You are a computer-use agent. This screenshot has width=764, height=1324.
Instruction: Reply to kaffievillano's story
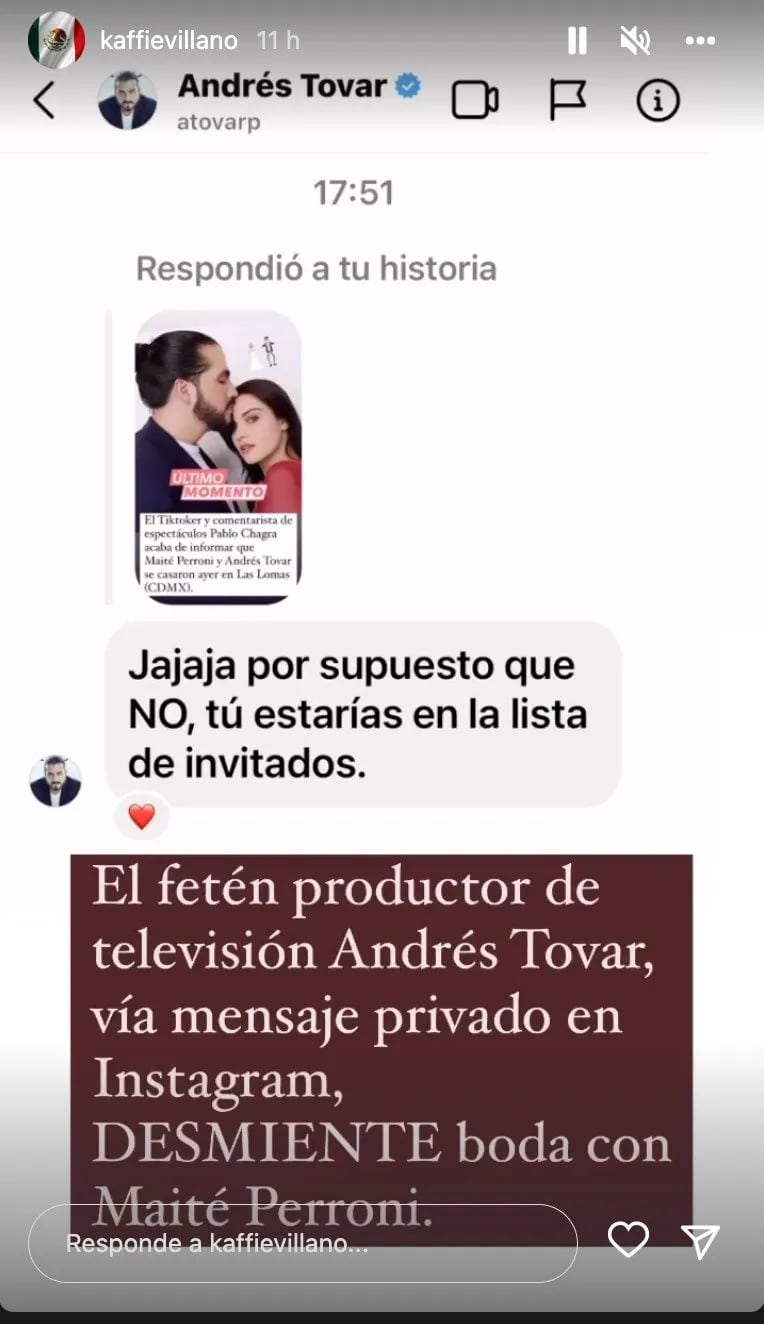[x=302, y=1243]
